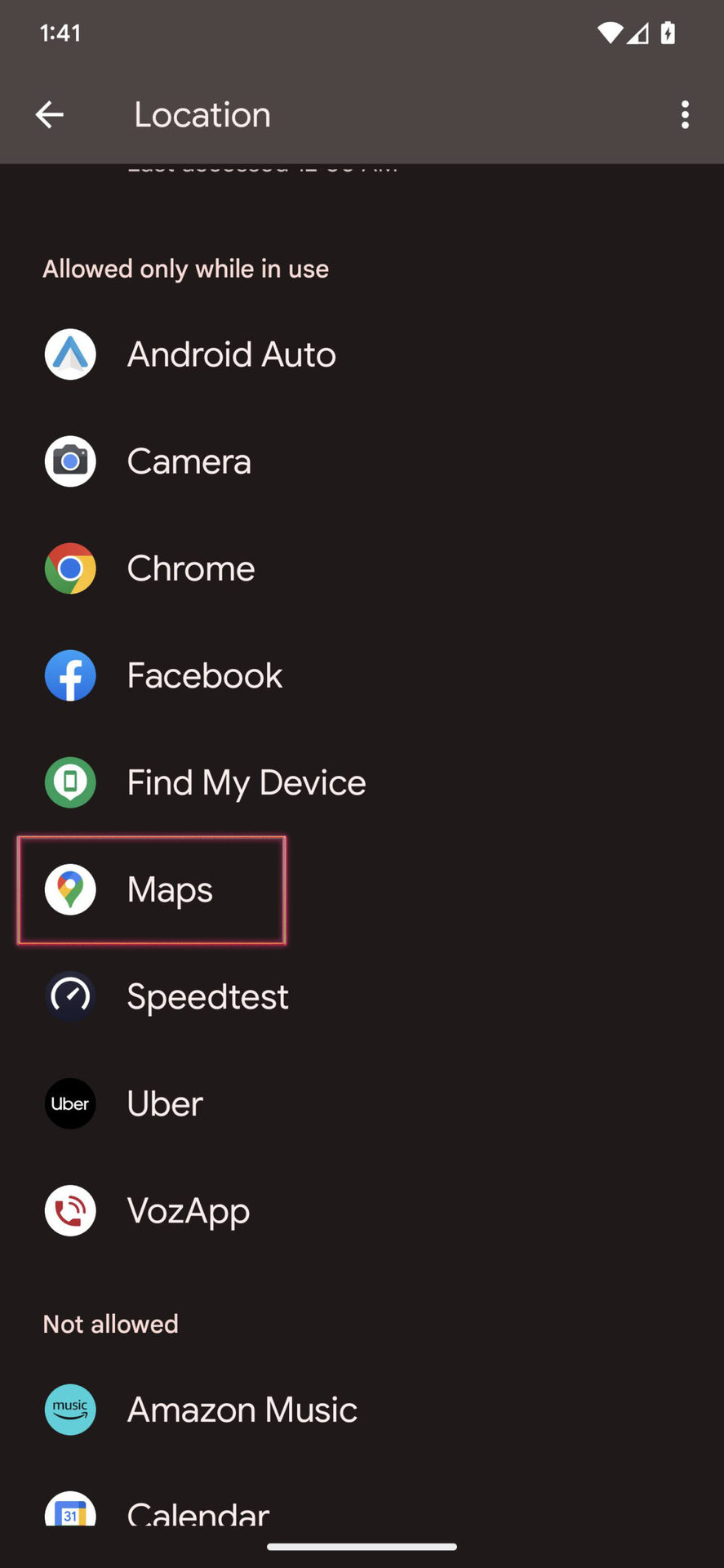Open Maps location permission
This screenshot has width=724, height=1568.
click(170, 889)
